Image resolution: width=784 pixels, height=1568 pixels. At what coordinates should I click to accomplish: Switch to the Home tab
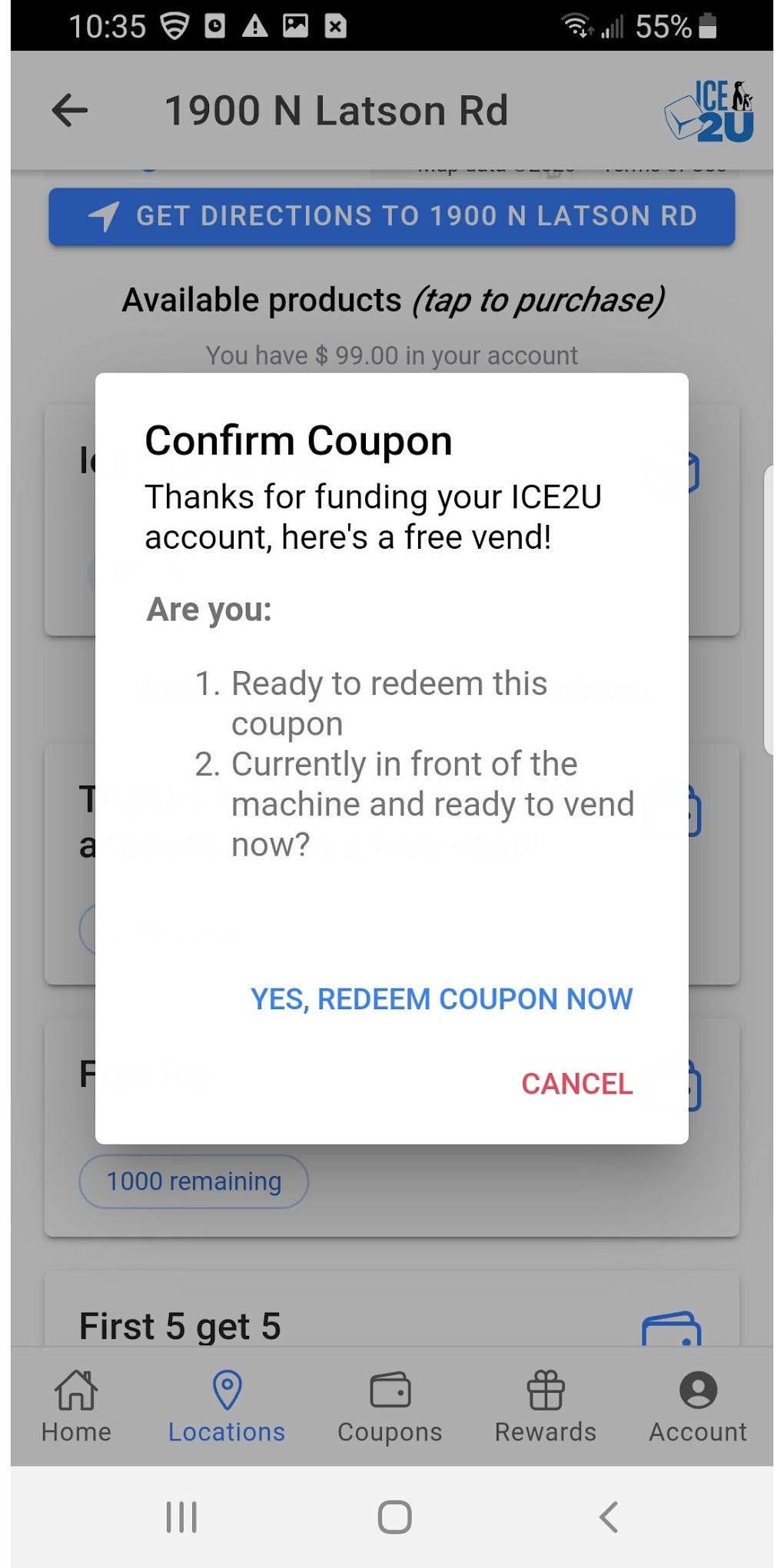pyautogui.click(x=76, y=1407)
